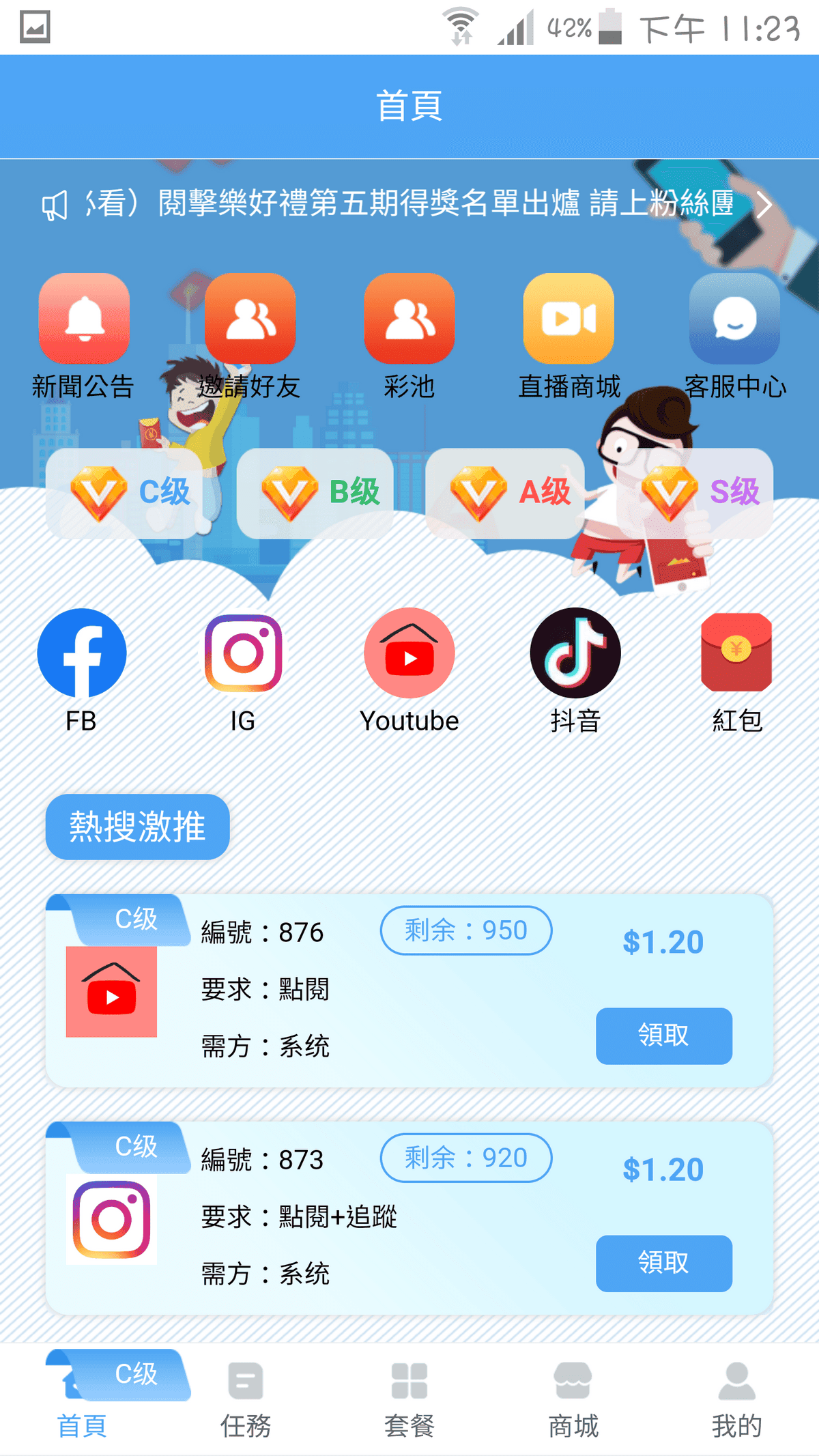Open the 紅包 red envelope icon
The height and width of the screenshot is (1456, 819).
tap(735, 651)
